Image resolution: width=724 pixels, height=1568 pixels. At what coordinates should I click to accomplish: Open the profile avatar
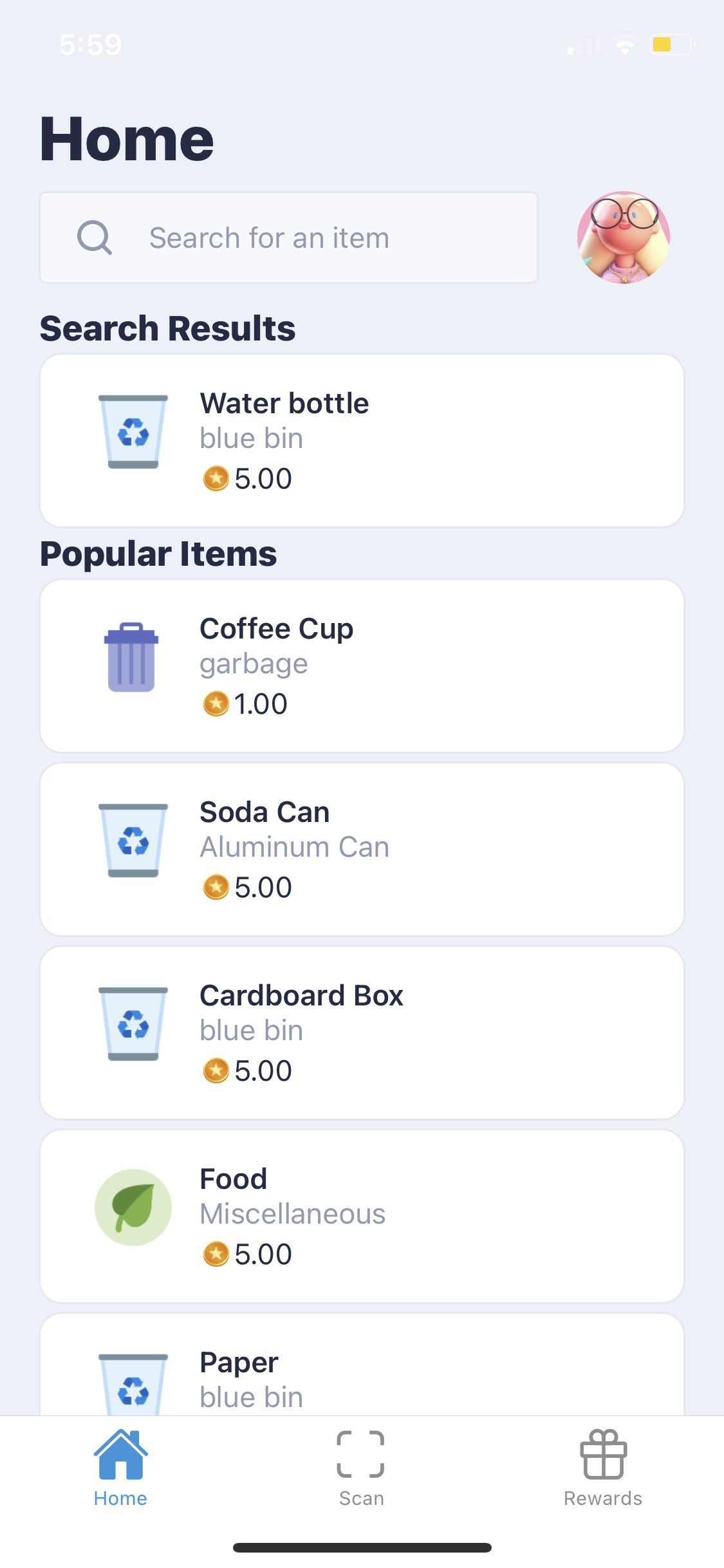(x=623, y=238)
